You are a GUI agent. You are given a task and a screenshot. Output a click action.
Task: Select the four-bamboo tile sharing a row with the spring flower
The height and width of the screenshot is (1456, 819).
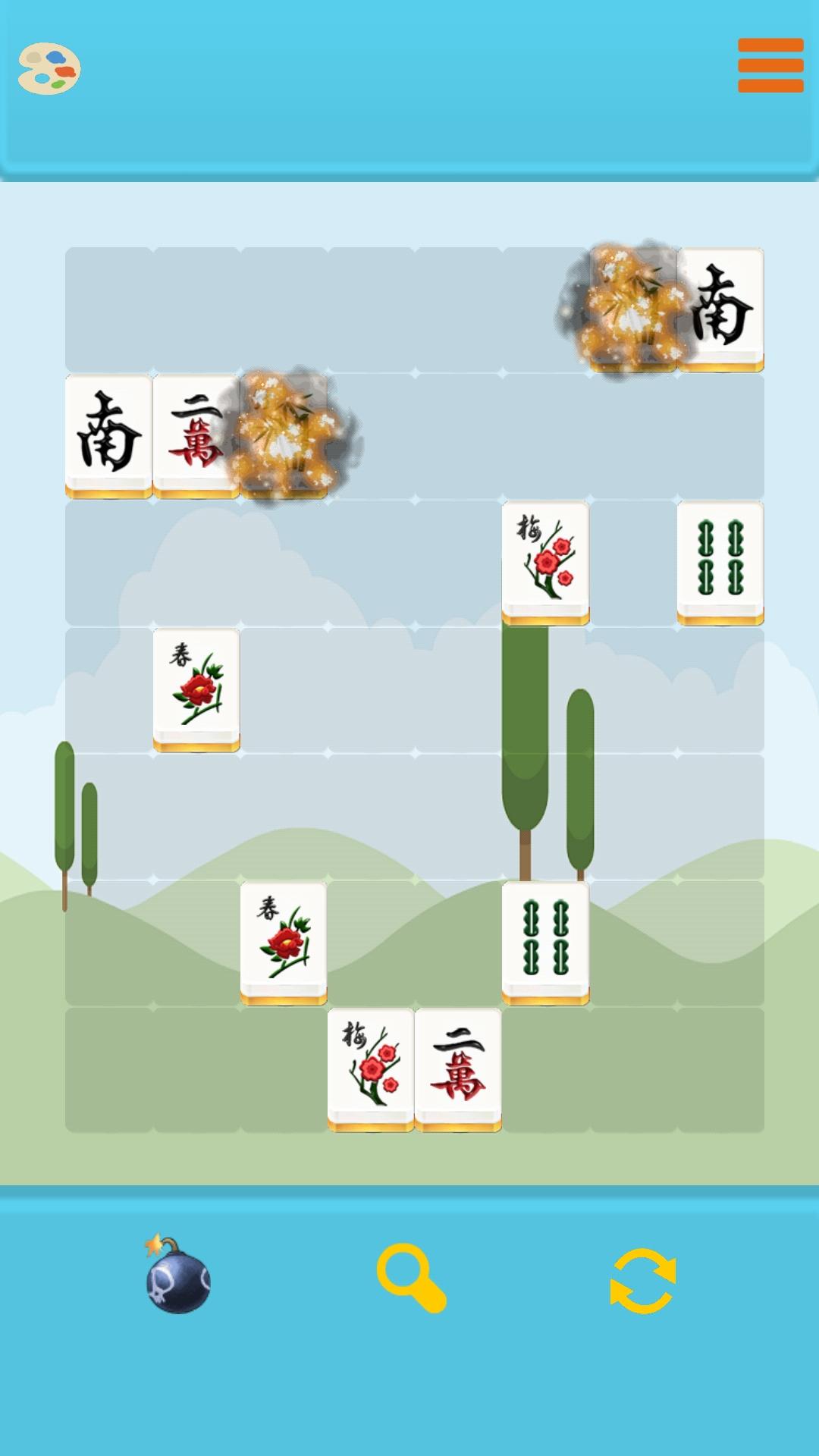pyautogui.click(x=545, y=941)
